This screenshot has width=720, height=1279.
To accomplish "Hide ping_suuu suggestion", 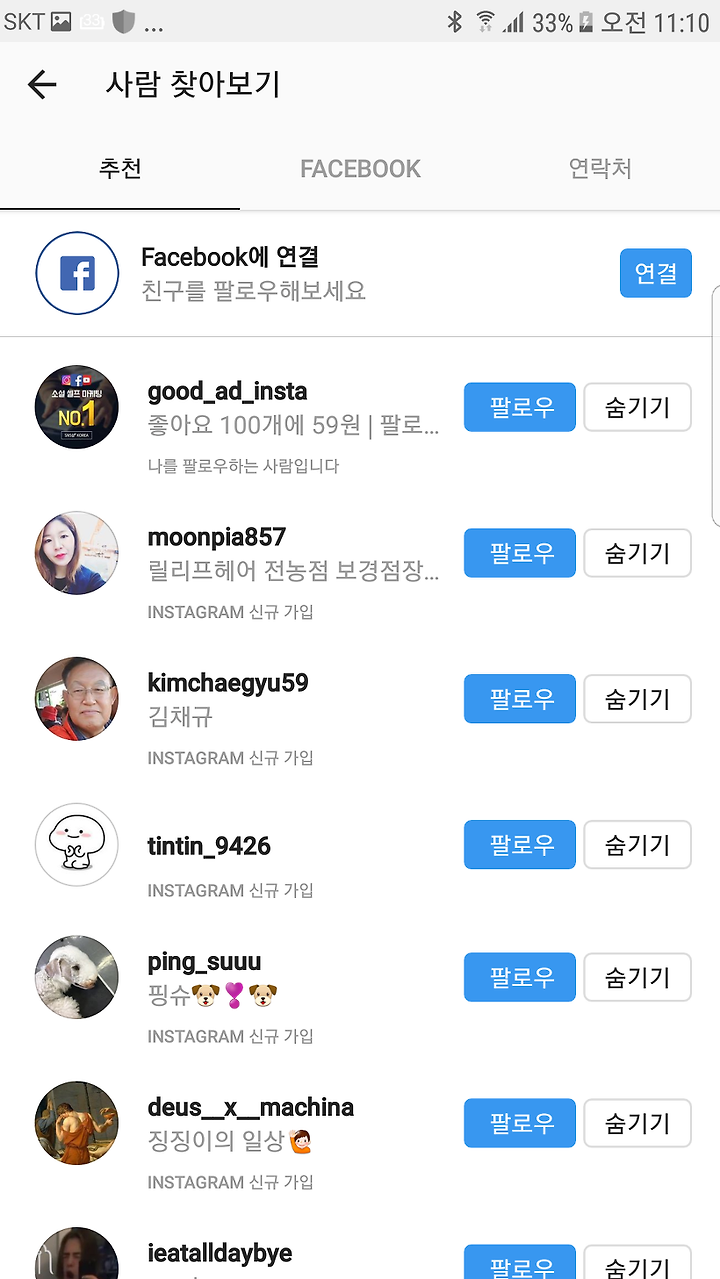I will [638, 977].
